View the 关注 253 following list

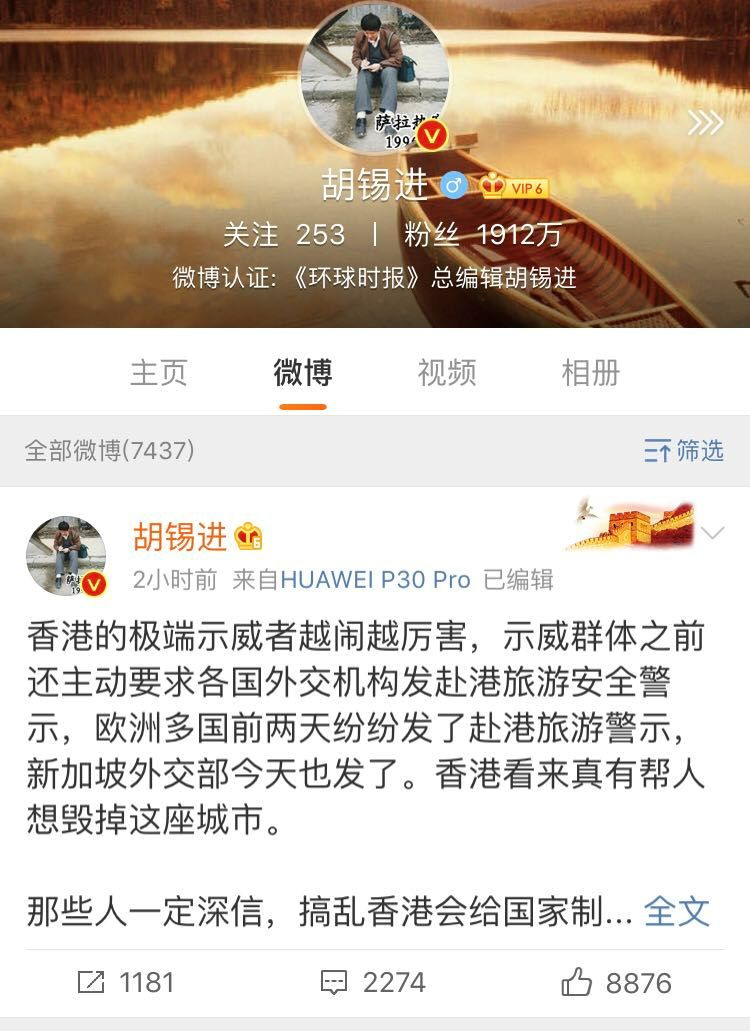[284, 235]
